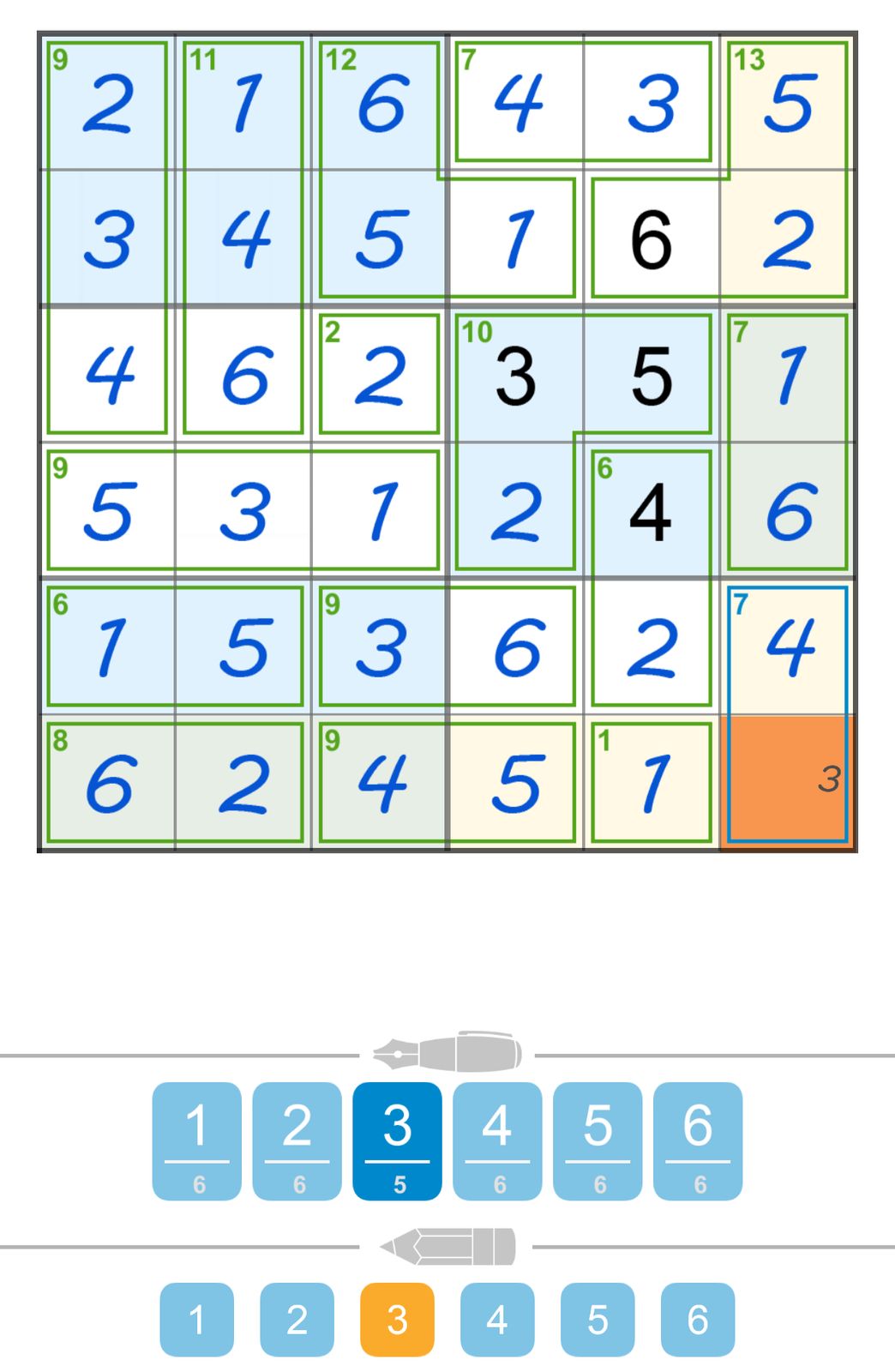Image resolution: width=895 pixels, height=1372 pixels.
Task: Toggle pencil note 3
Action: point(398,1320)
